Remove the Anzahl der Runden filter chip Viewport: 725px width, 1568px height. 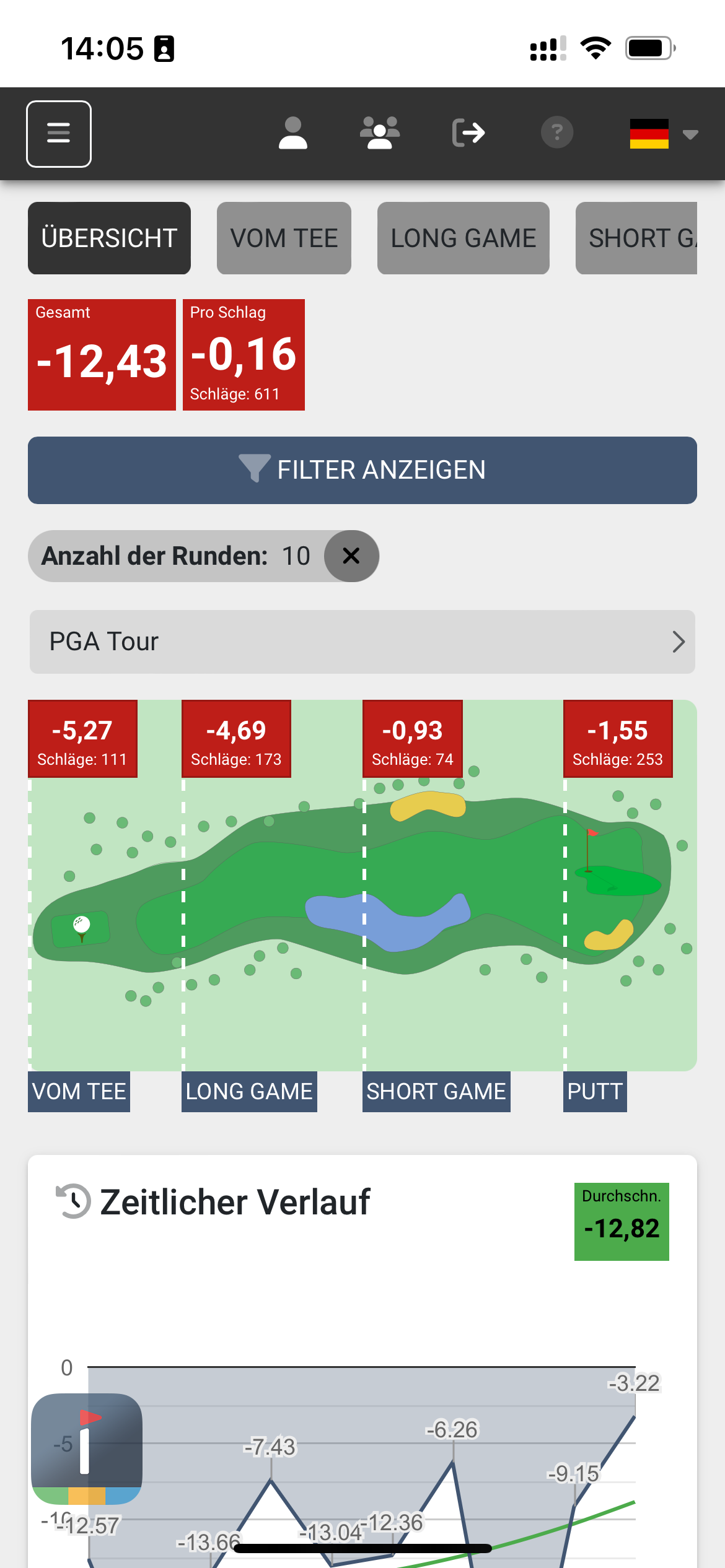coord(351,556)
